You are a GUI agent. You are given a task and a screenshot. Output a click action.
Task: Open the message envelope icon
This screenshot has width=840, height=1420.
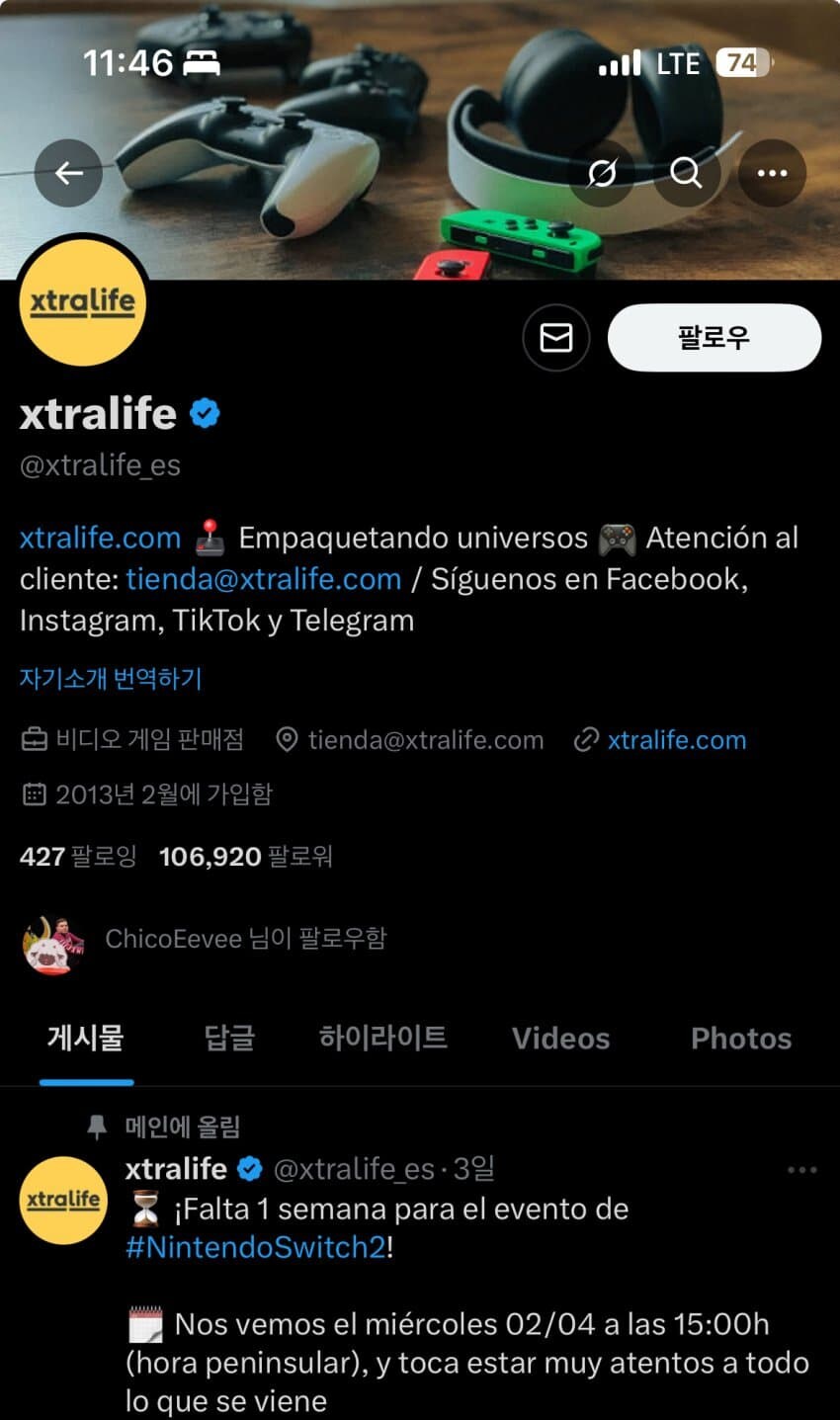[556, 337]
